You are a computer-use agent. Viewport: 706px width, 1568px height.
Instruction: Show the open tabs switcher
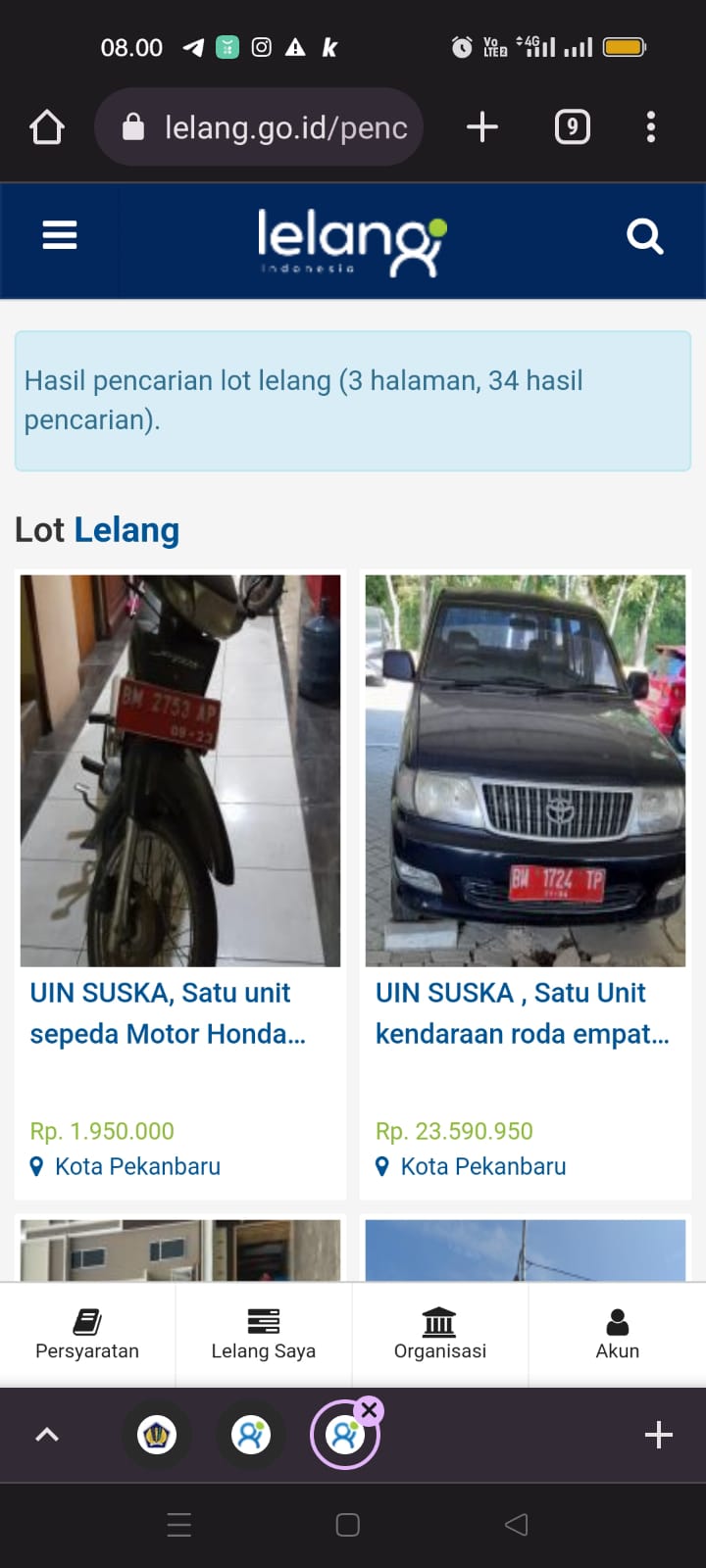point(573,127)
